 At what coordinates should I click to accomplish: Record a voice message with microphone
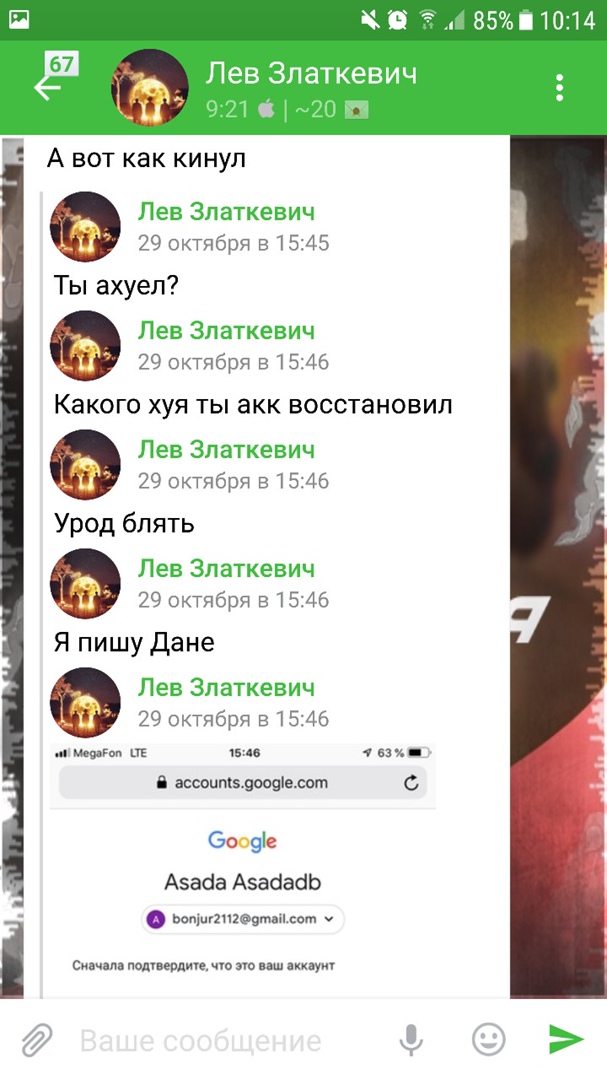[x=411, y=1041]
